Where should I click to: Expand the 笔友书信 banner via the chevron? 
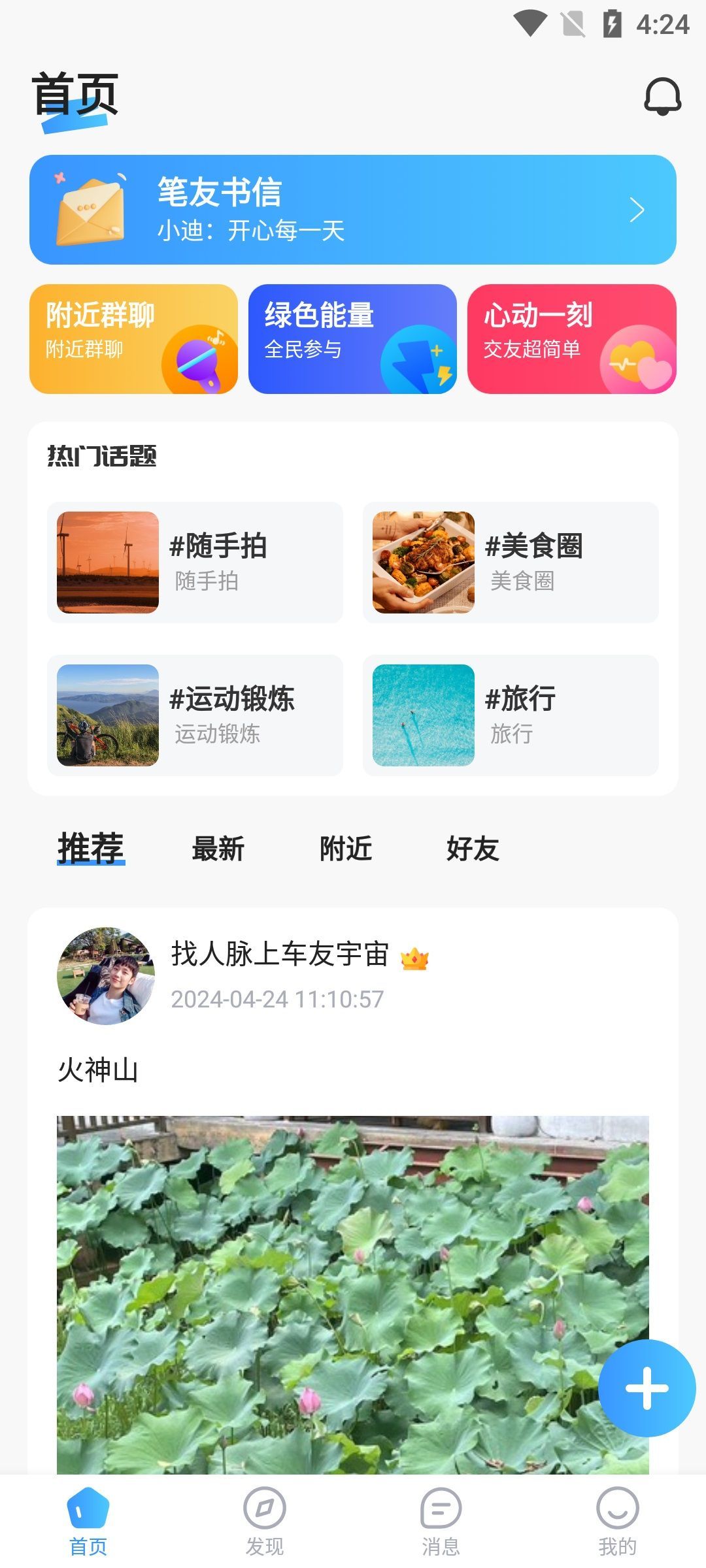[x=636, y=211]
